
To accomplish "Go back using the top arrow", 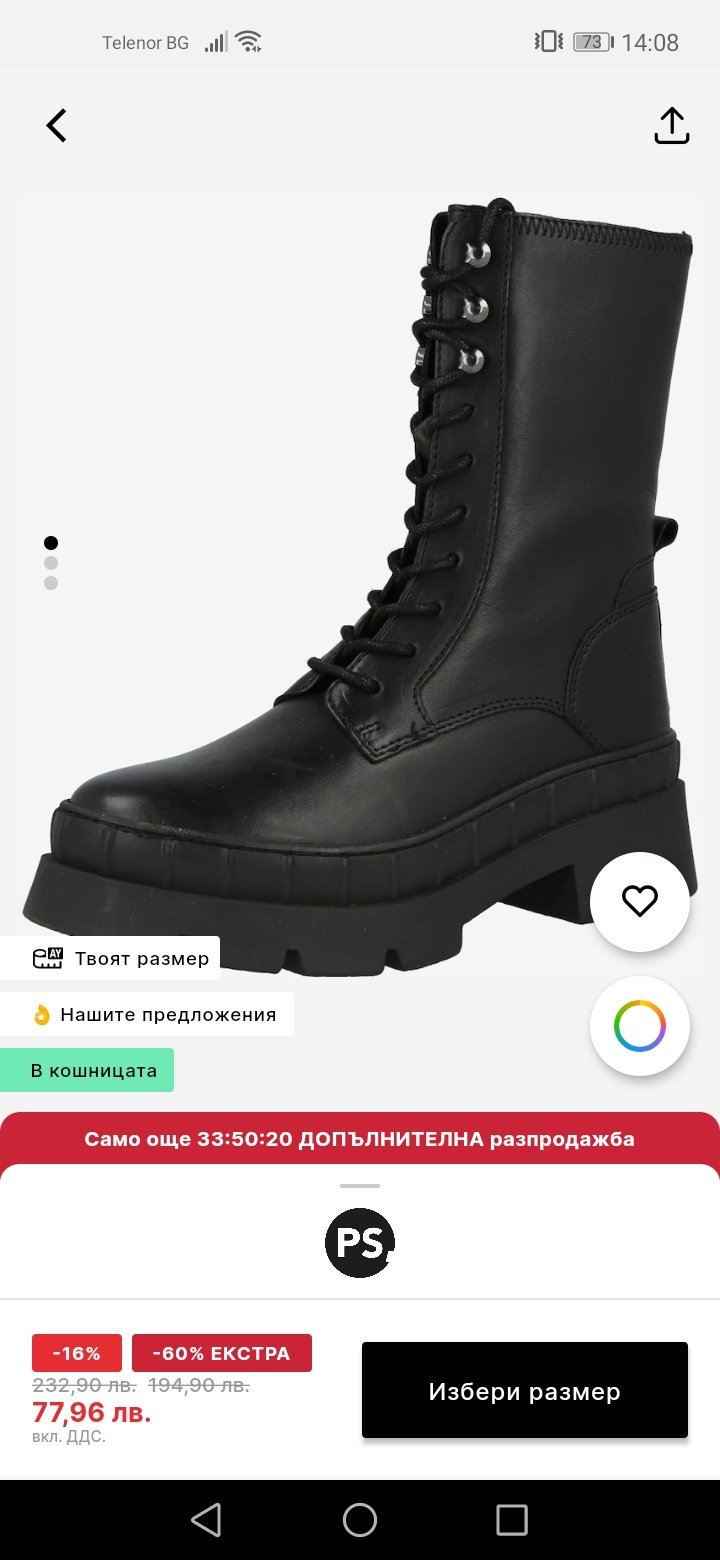I will click(x=56, y=126).
